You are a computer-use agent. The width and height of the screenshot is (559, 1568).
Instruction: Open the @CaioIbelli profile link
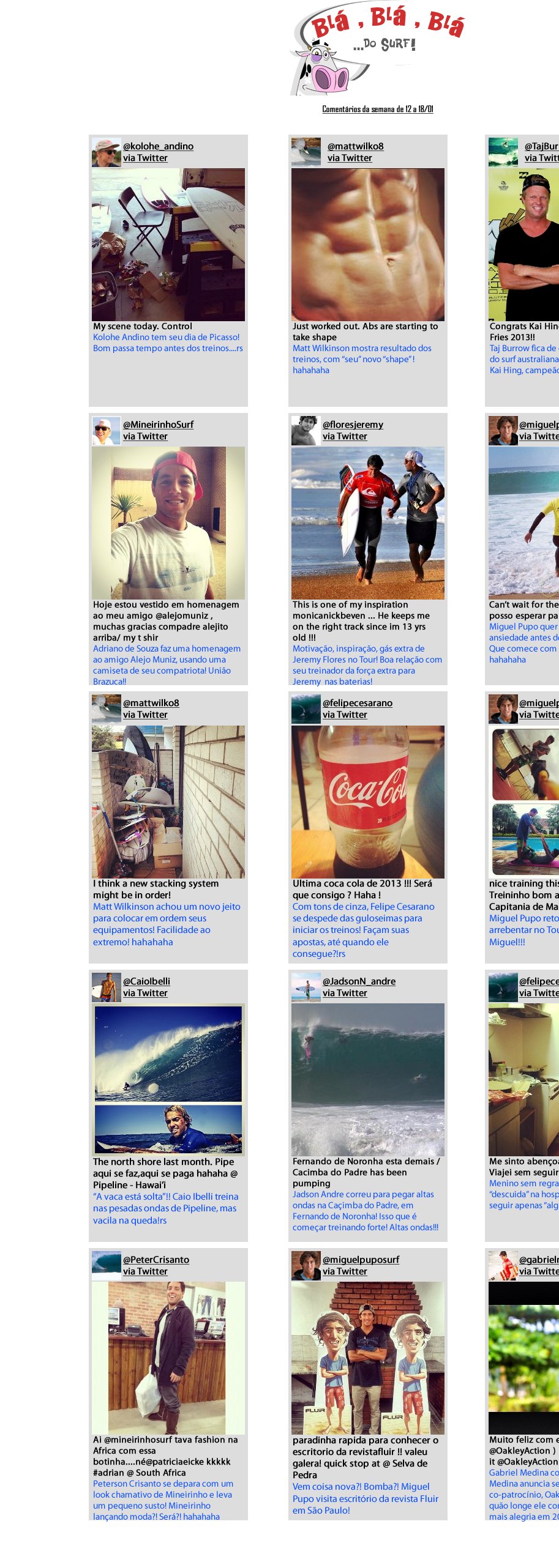point(146,981)
